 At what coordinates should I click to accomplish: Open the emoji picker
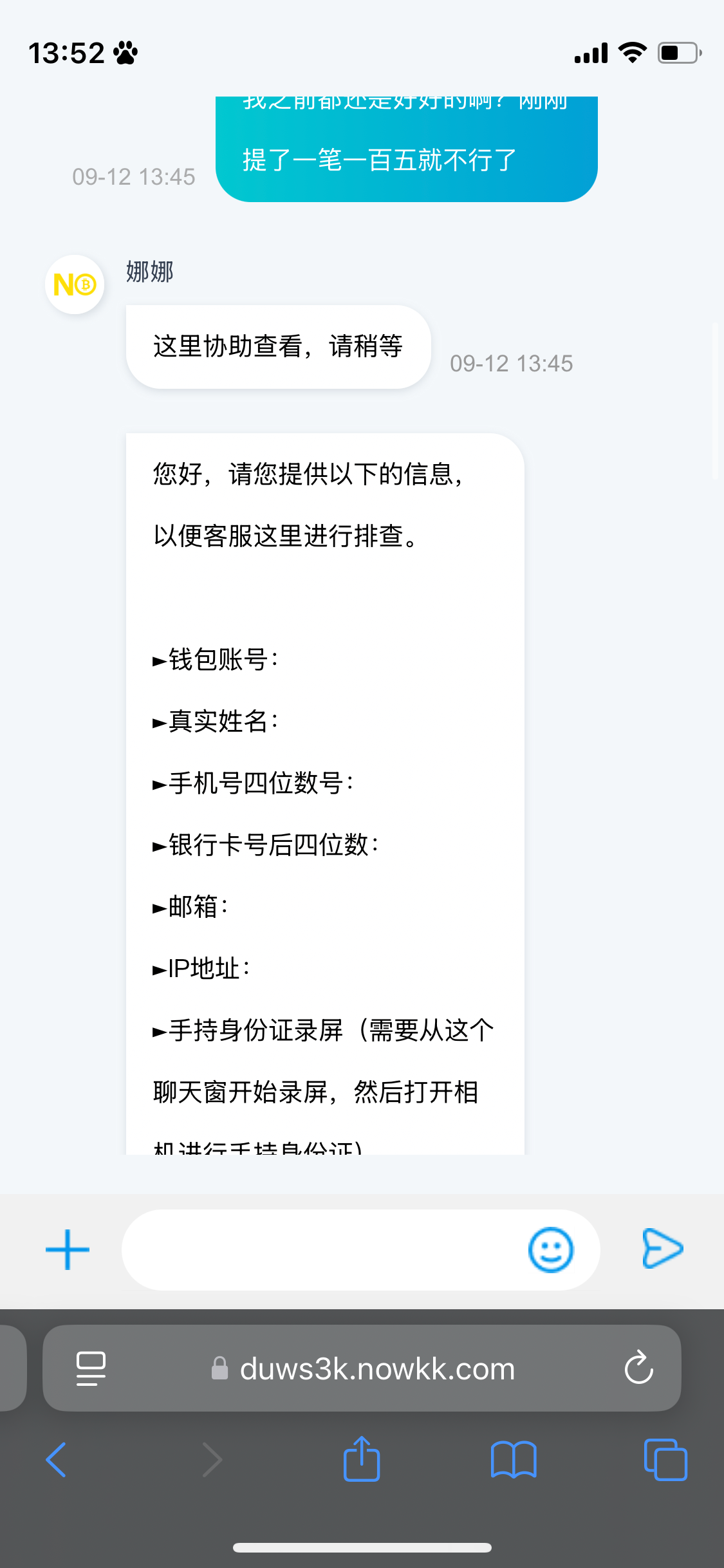click(550, 1249)
